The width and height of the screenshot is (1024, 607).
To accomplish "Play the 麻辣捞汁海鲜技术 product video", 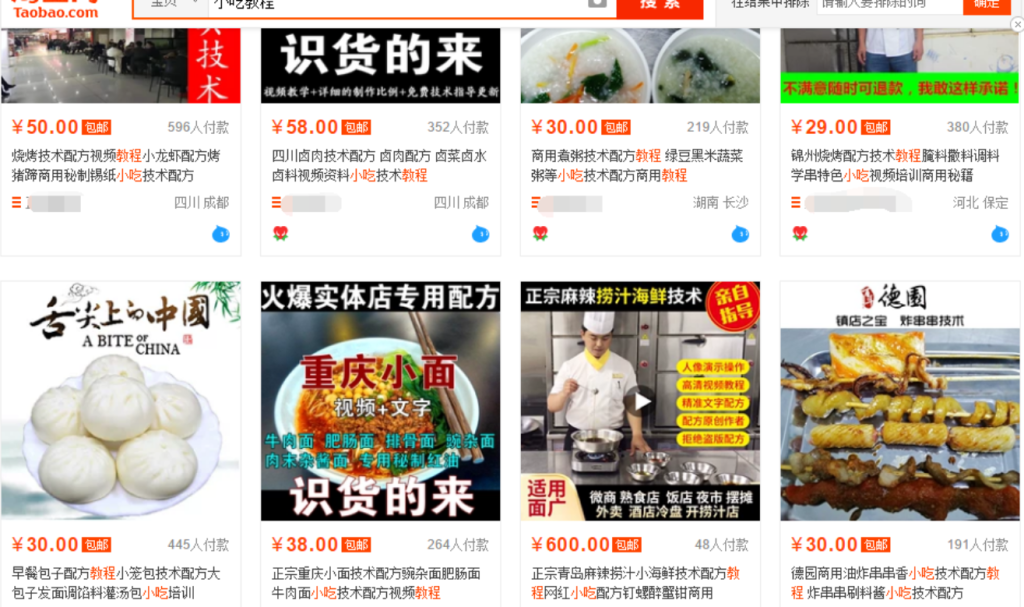I will point(640,401).
